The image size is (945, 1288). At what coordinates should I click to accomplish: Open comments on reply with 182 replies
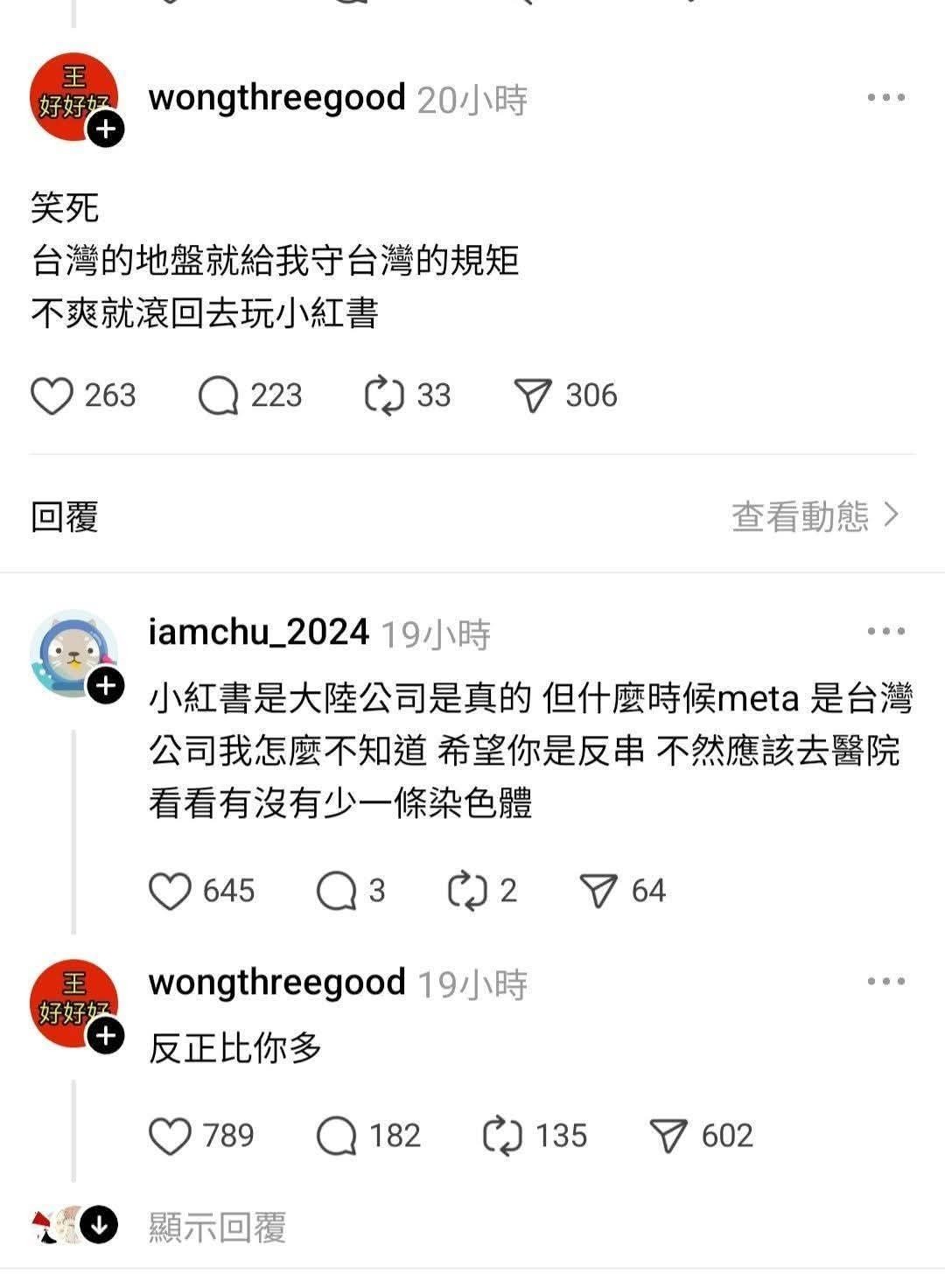tap(336, 1137)
